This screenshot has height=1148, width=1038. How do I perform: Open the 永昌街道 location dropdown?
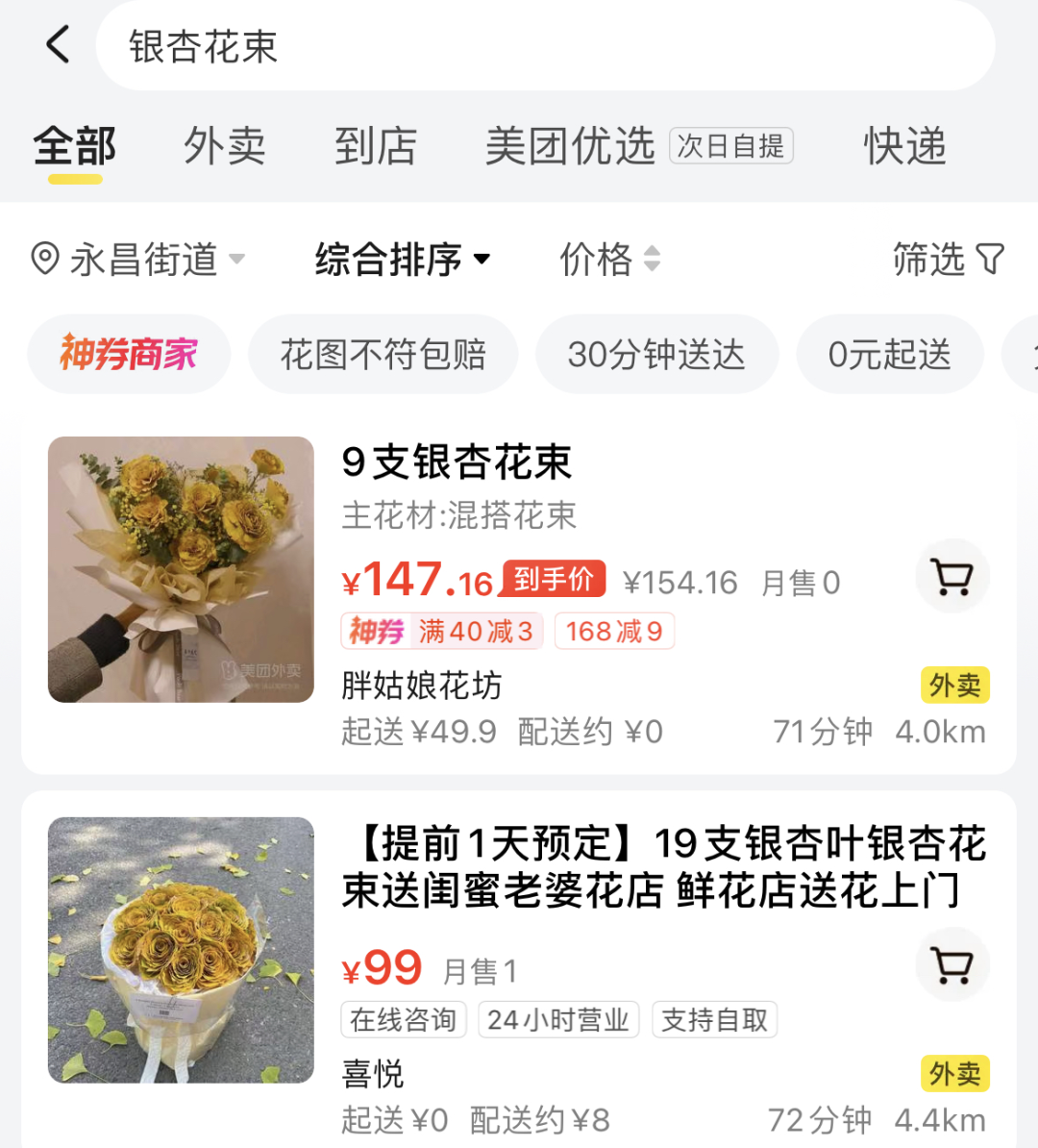[x=146, y=259]
